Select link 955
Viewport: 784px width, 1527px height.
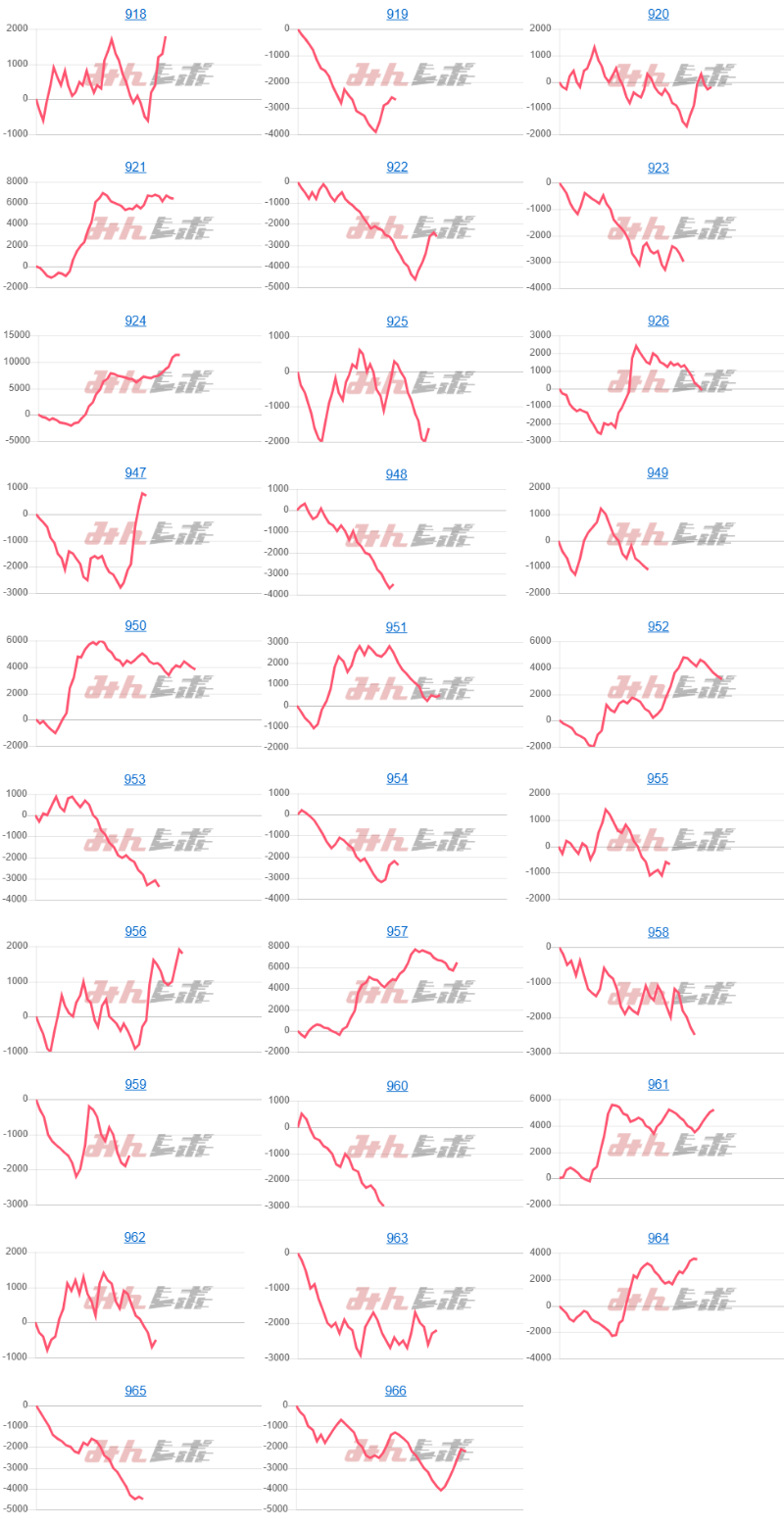(659, 779)
